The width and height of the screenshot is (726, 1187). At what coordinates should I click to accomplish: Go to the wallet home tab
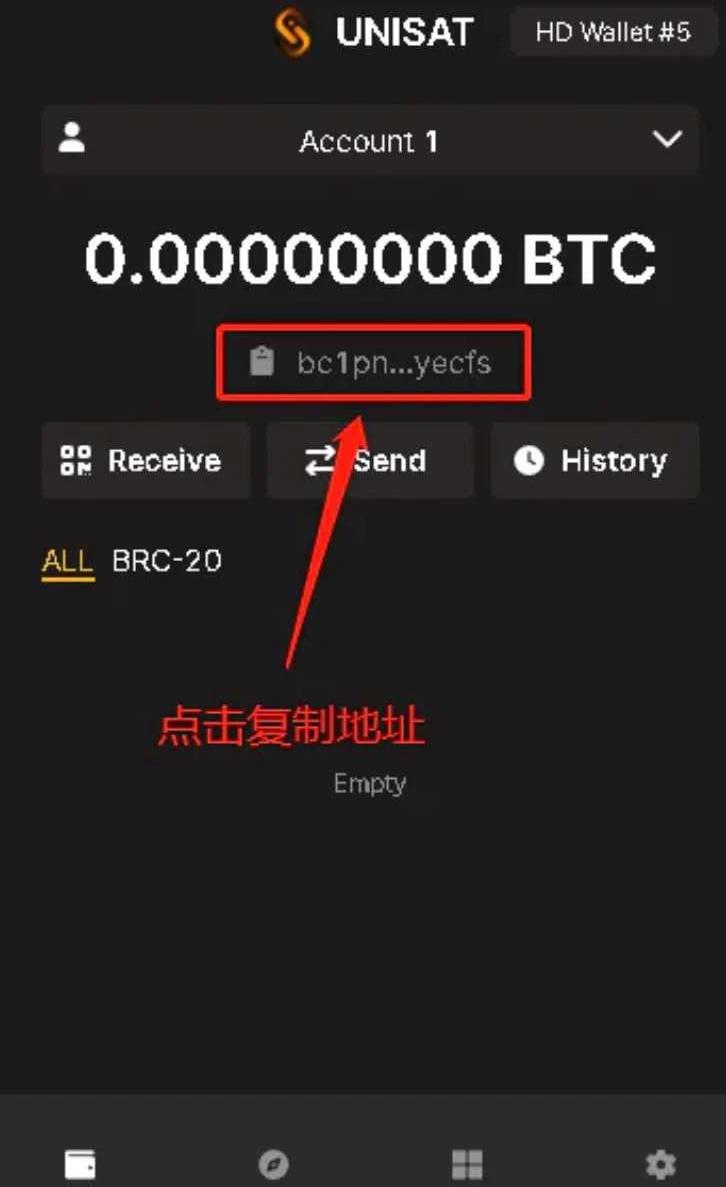80,1164
